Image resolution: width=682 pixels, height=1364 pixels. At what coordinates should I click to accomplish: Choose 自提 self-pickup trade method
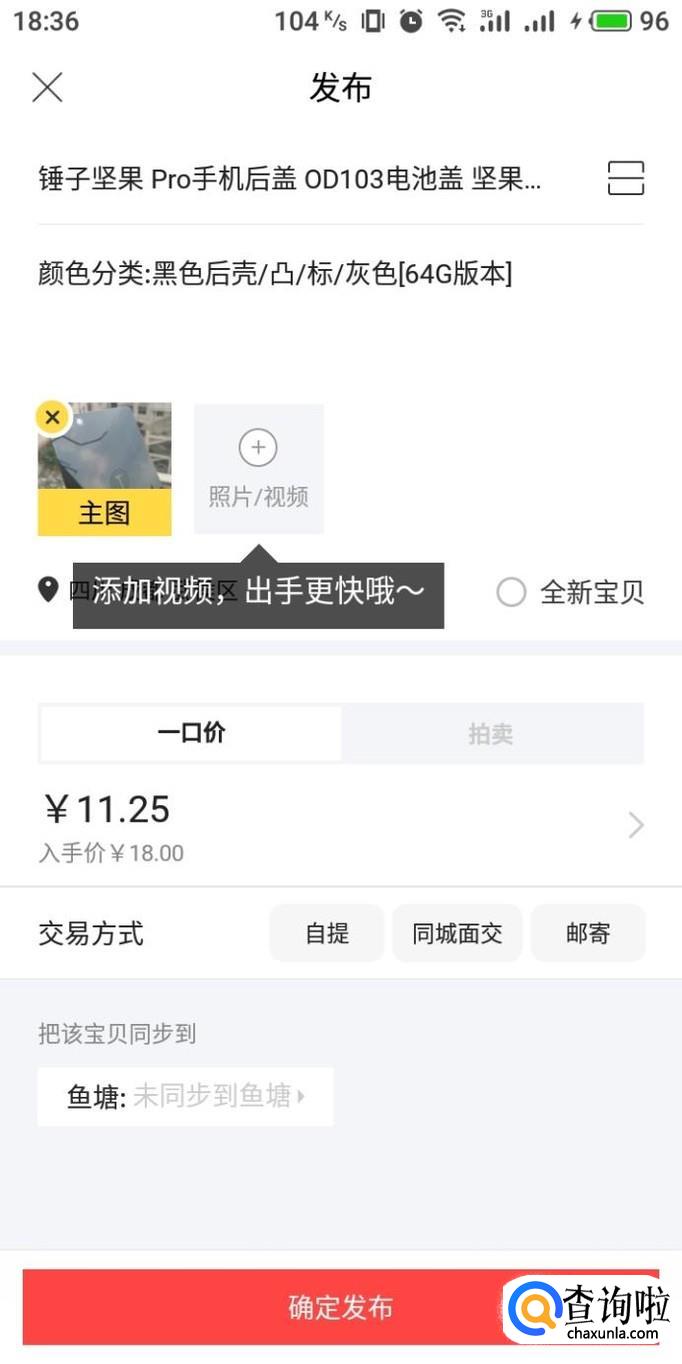click(x=327, y=934)
